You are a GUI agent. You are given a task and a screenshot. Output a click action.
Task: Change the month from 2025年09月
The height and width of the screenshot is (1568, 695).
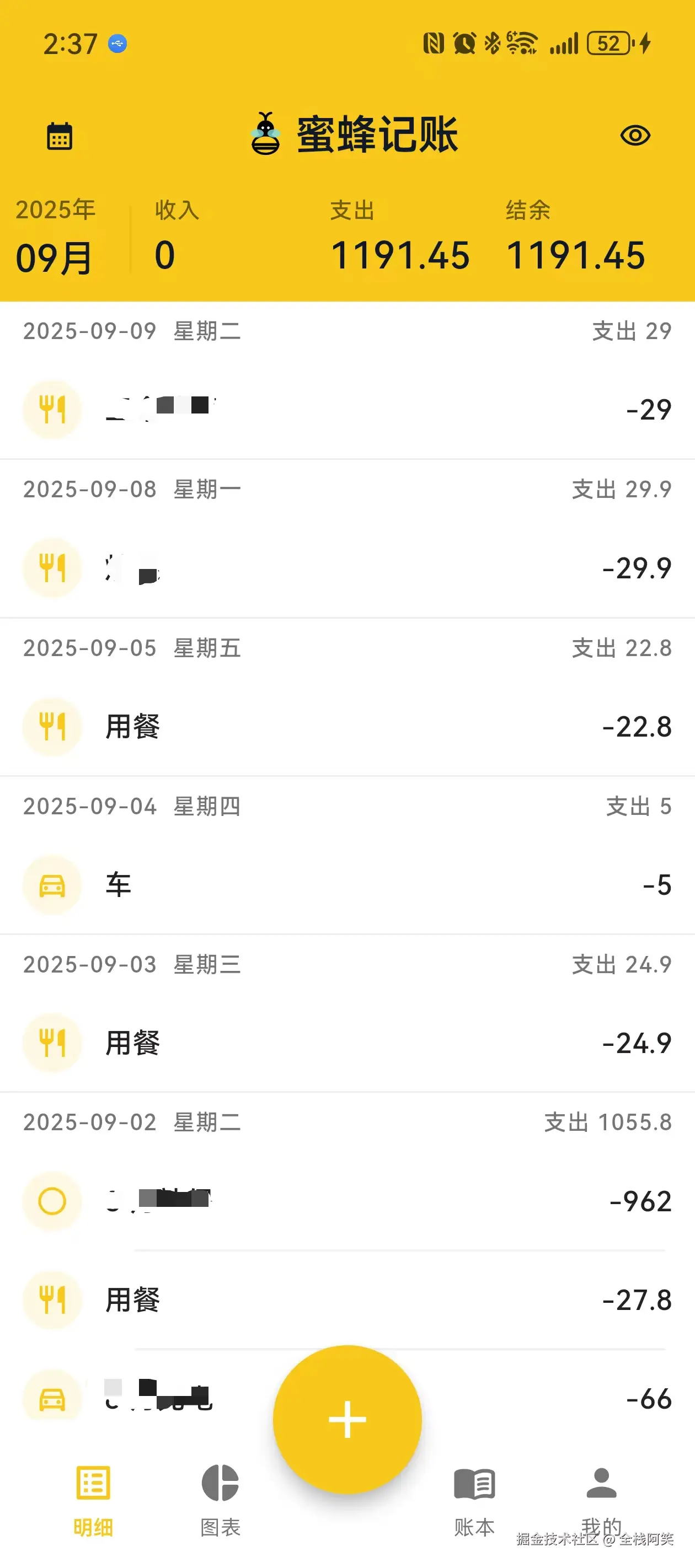[55, 238]
